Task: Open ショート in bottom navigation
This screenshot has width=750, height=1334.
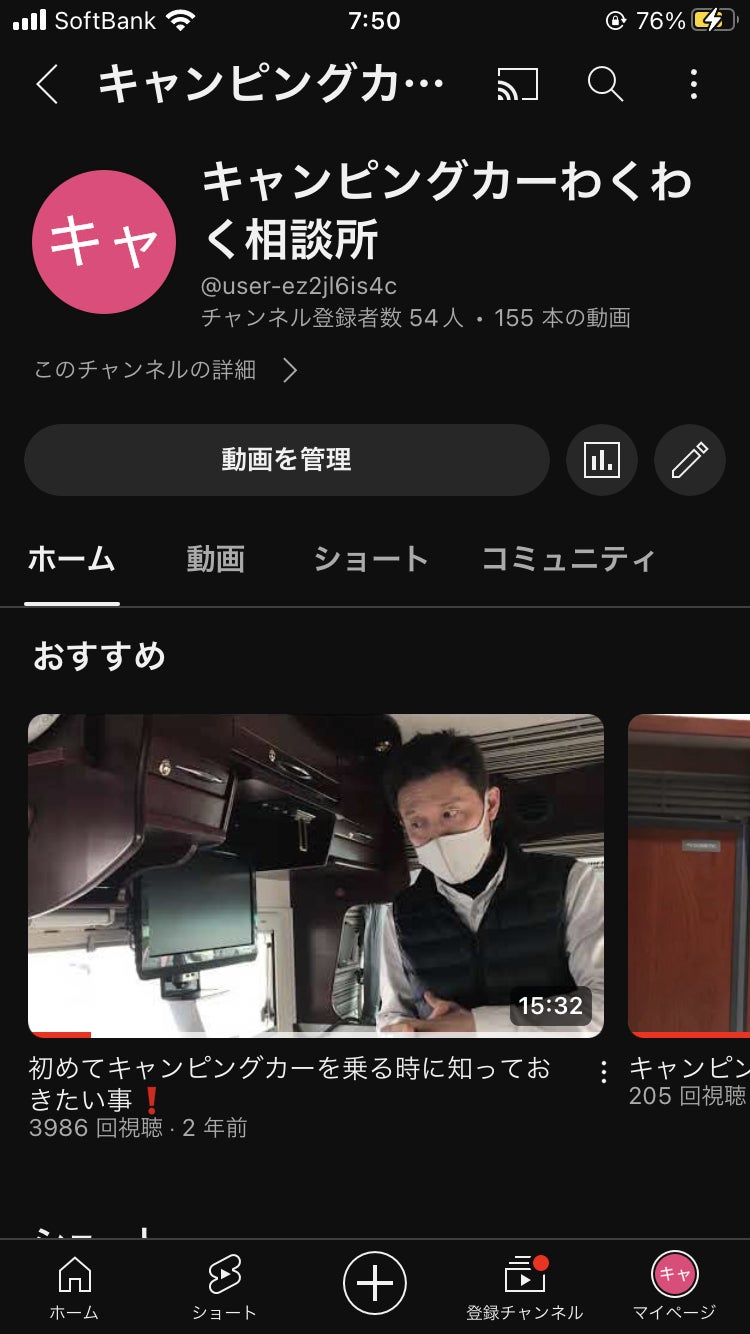Action: tap(224, 1286)
